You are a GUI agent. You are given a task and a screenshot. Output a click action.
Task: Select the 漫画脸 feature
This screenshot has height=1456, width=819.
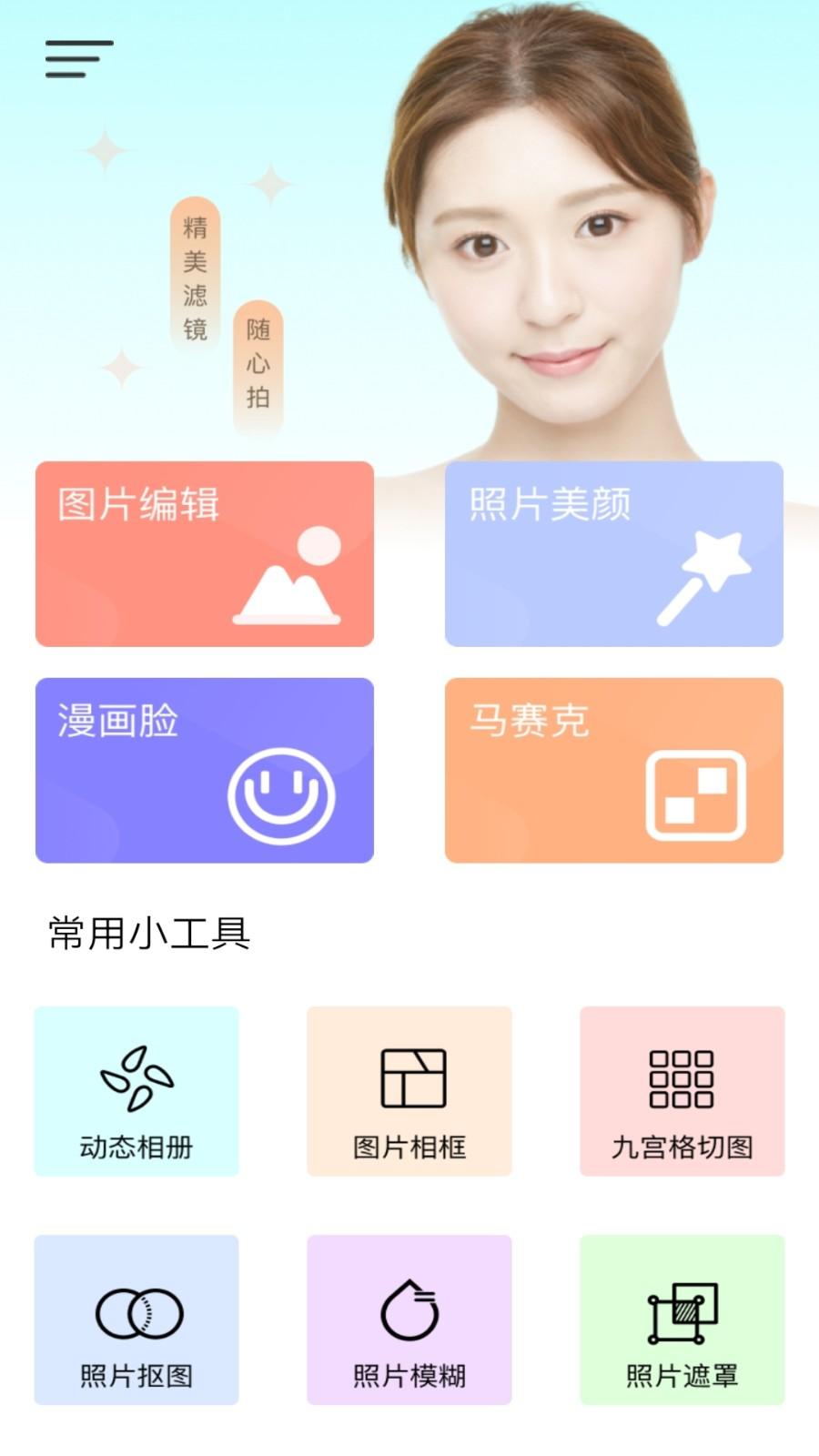coord(205,771)
